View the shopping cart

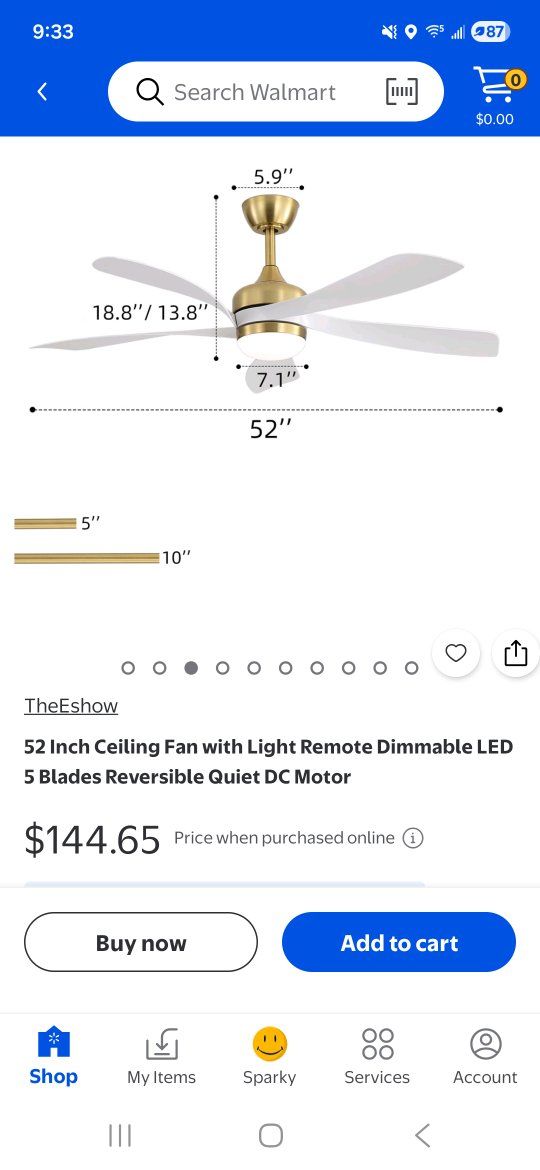495,96
